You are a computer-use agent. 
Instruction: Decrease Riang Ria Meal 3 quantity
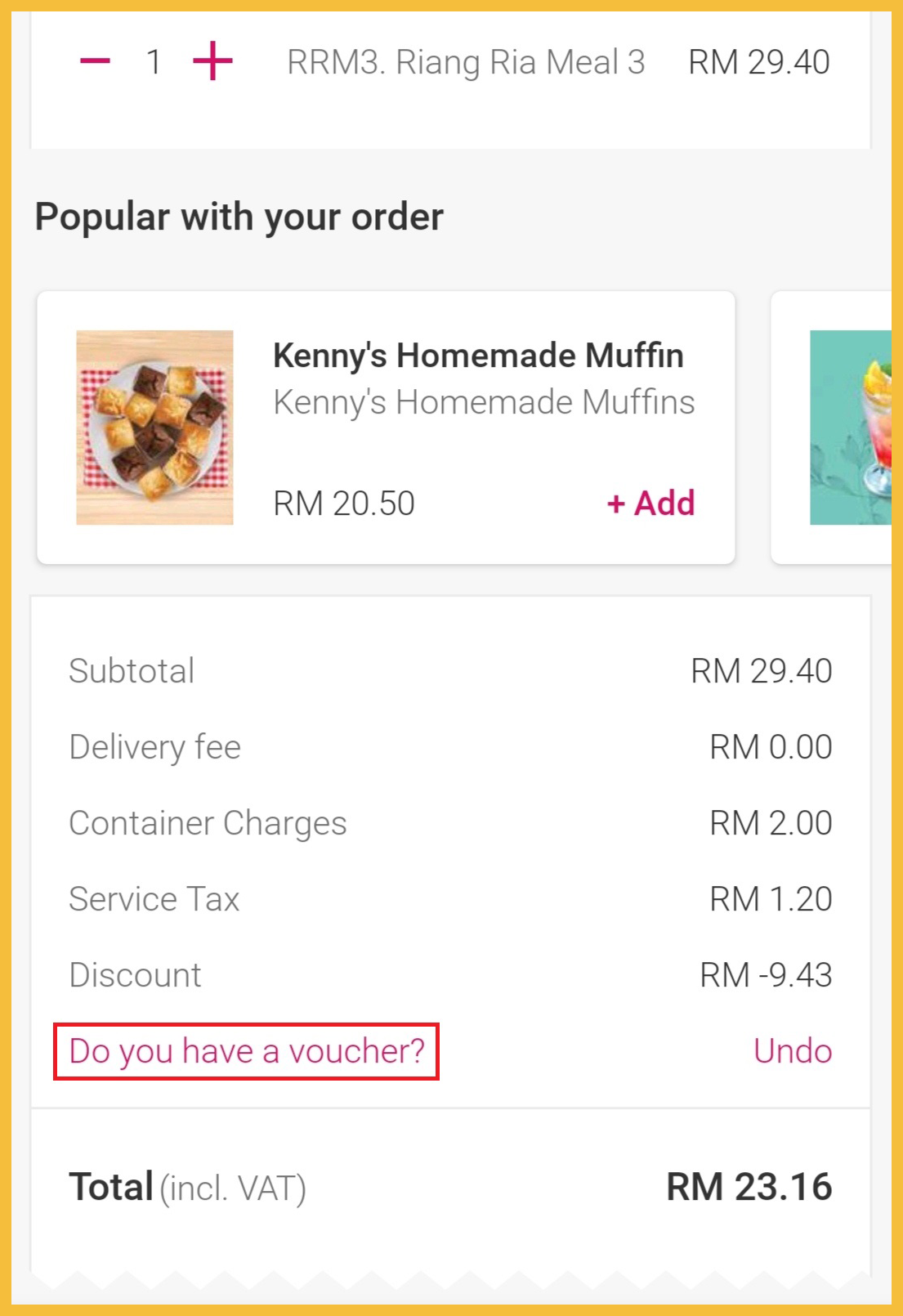click(95, 61)
